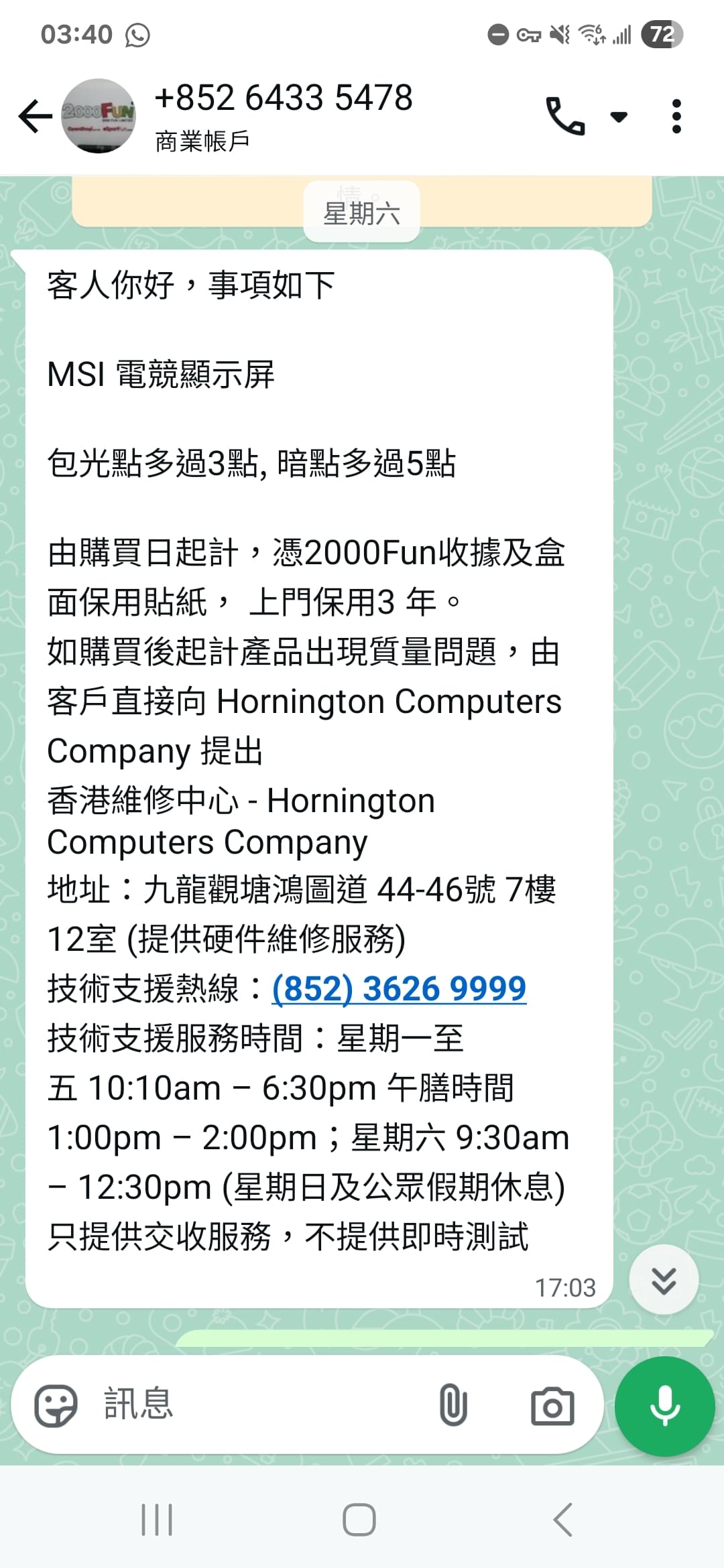
Task: Jump to the latest messages
Action: pos(664,1279)
